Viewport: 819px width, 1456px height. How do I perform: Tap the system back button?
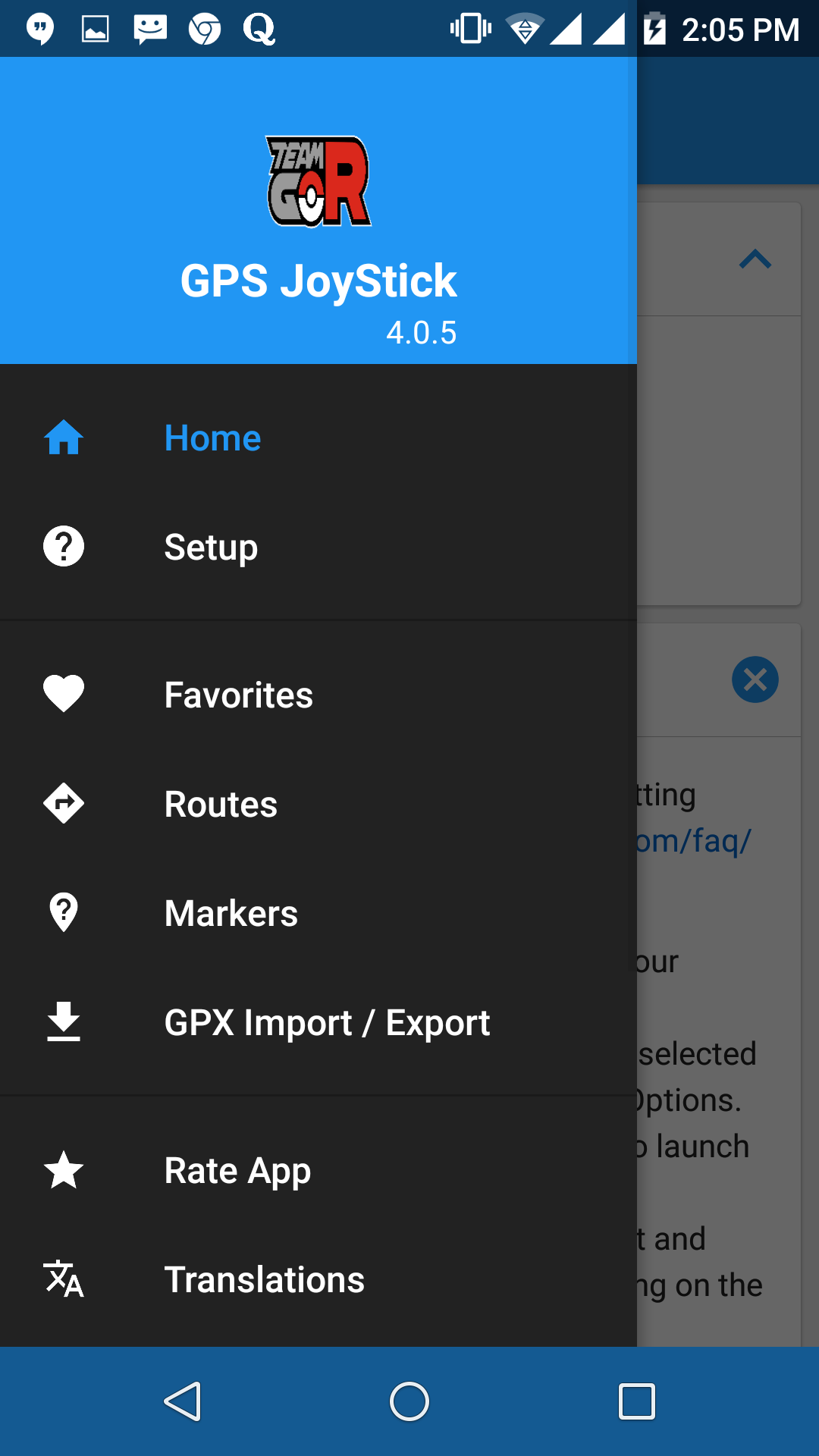click(x=182, y=1401)
